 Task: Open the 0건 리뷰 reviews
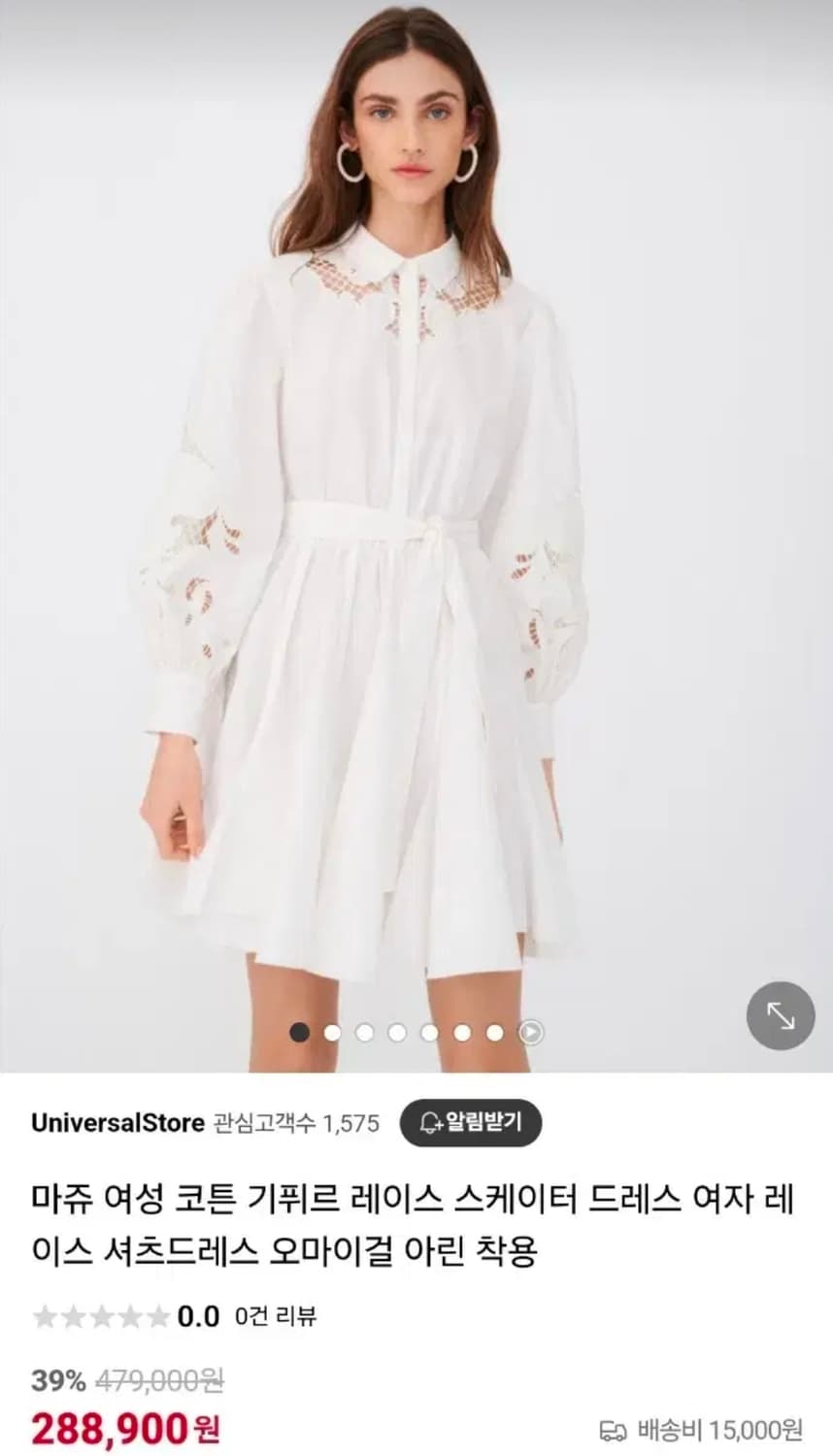[276, 1316]
